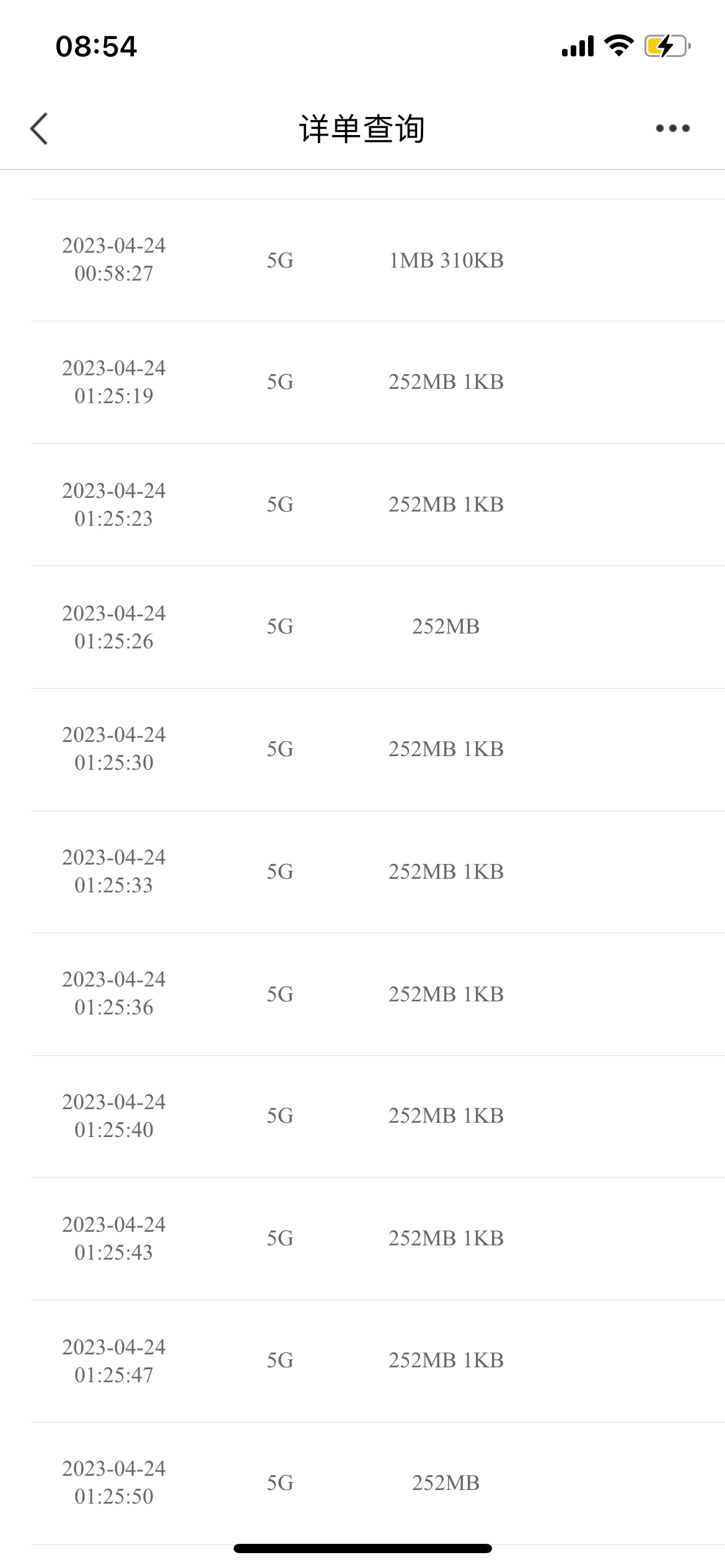Open the three-dot more options menu
725x1568 pixels.
673,128
